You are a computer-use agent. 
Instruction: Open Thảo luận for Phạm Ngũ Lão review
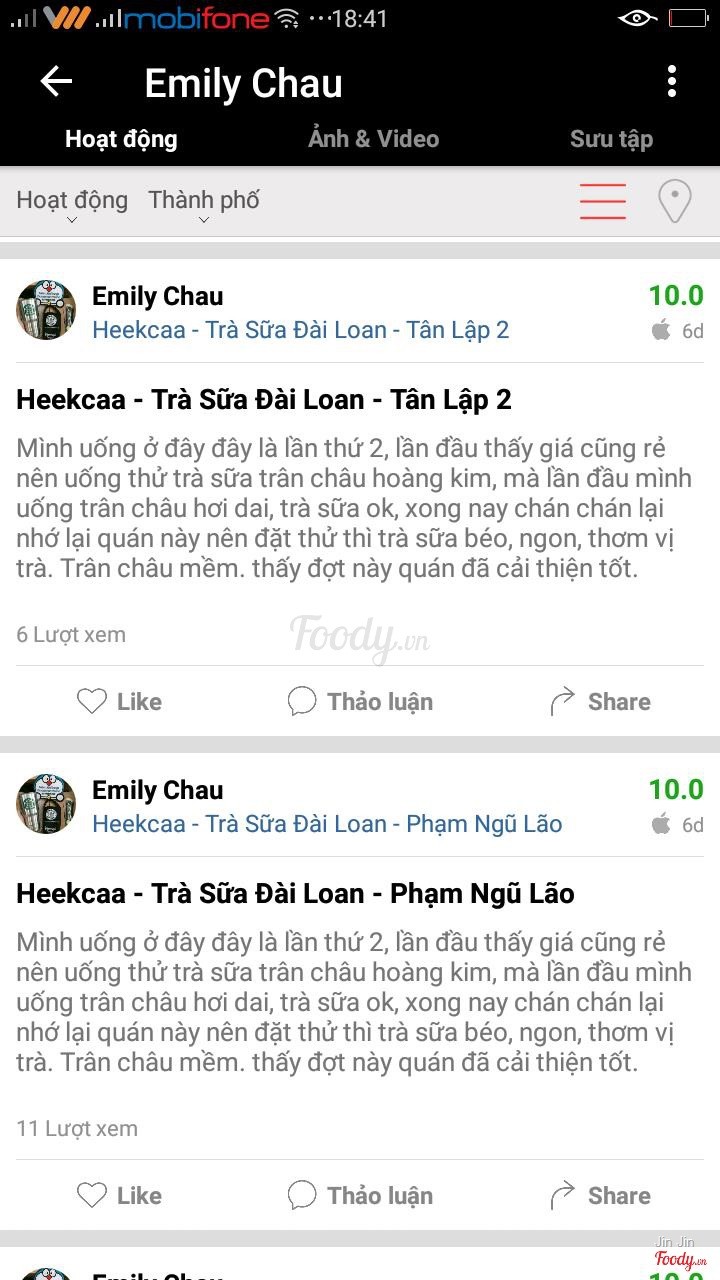click(x=360, y=1196)
